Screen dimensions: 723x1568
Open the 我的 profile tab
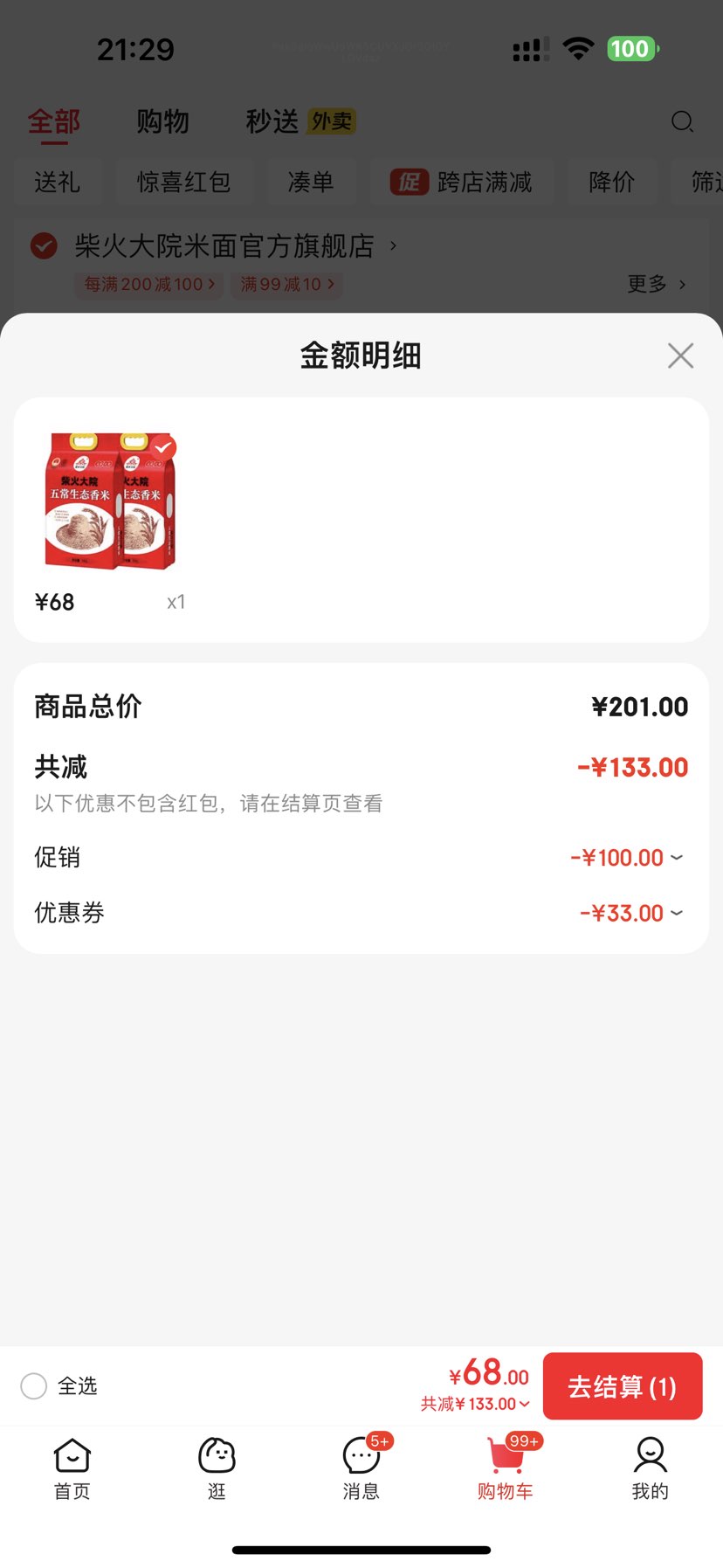point(650,1469)
